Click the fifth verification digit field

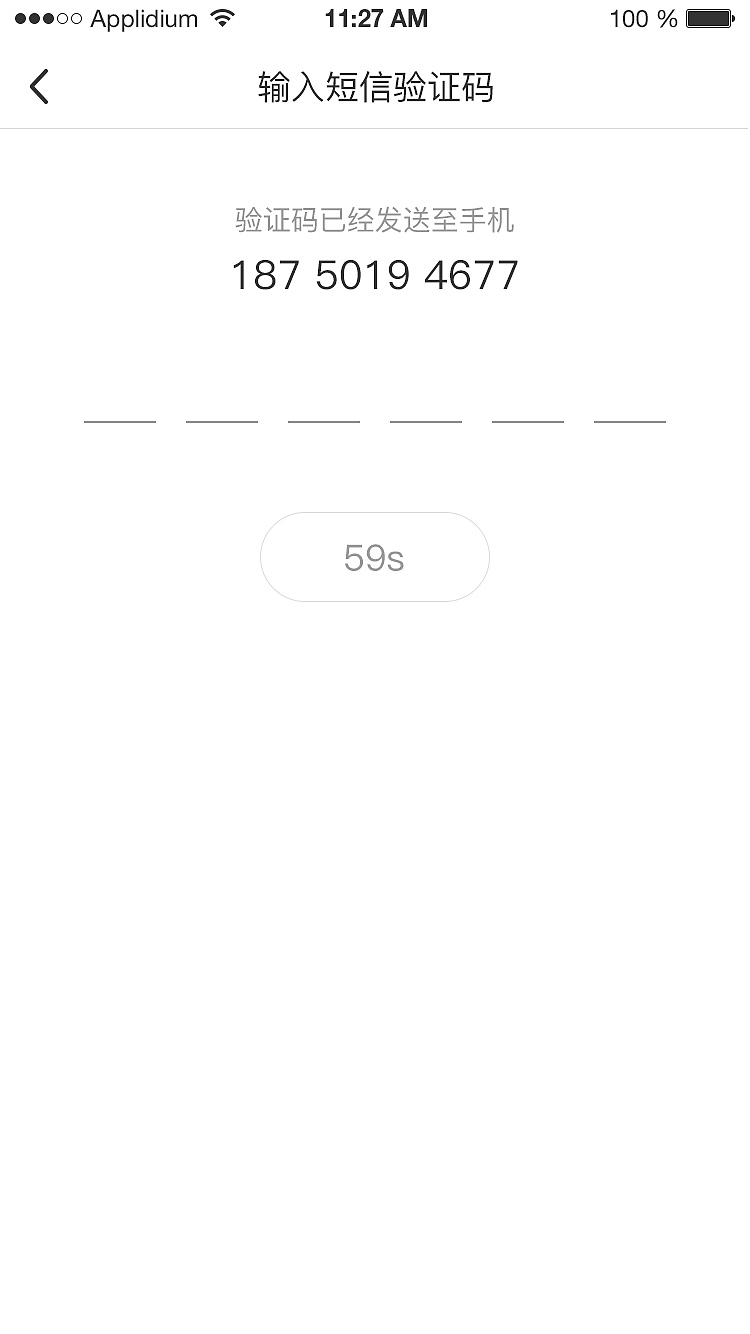[x=527, y=422]
